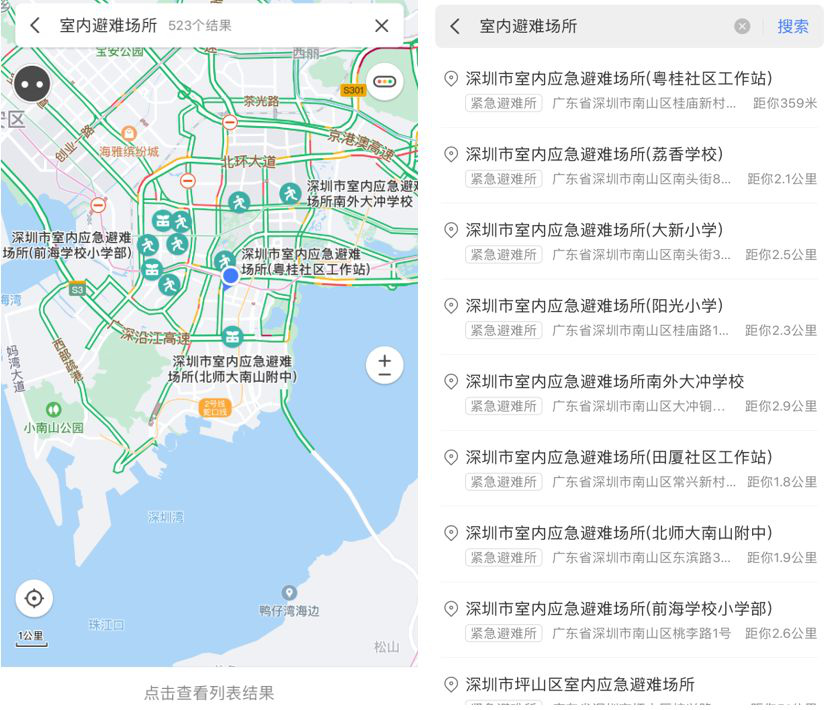This screenshot has height=710, width=835.
Task: Open result 荔香学校 shelter
Action: (x=630, y=165)
